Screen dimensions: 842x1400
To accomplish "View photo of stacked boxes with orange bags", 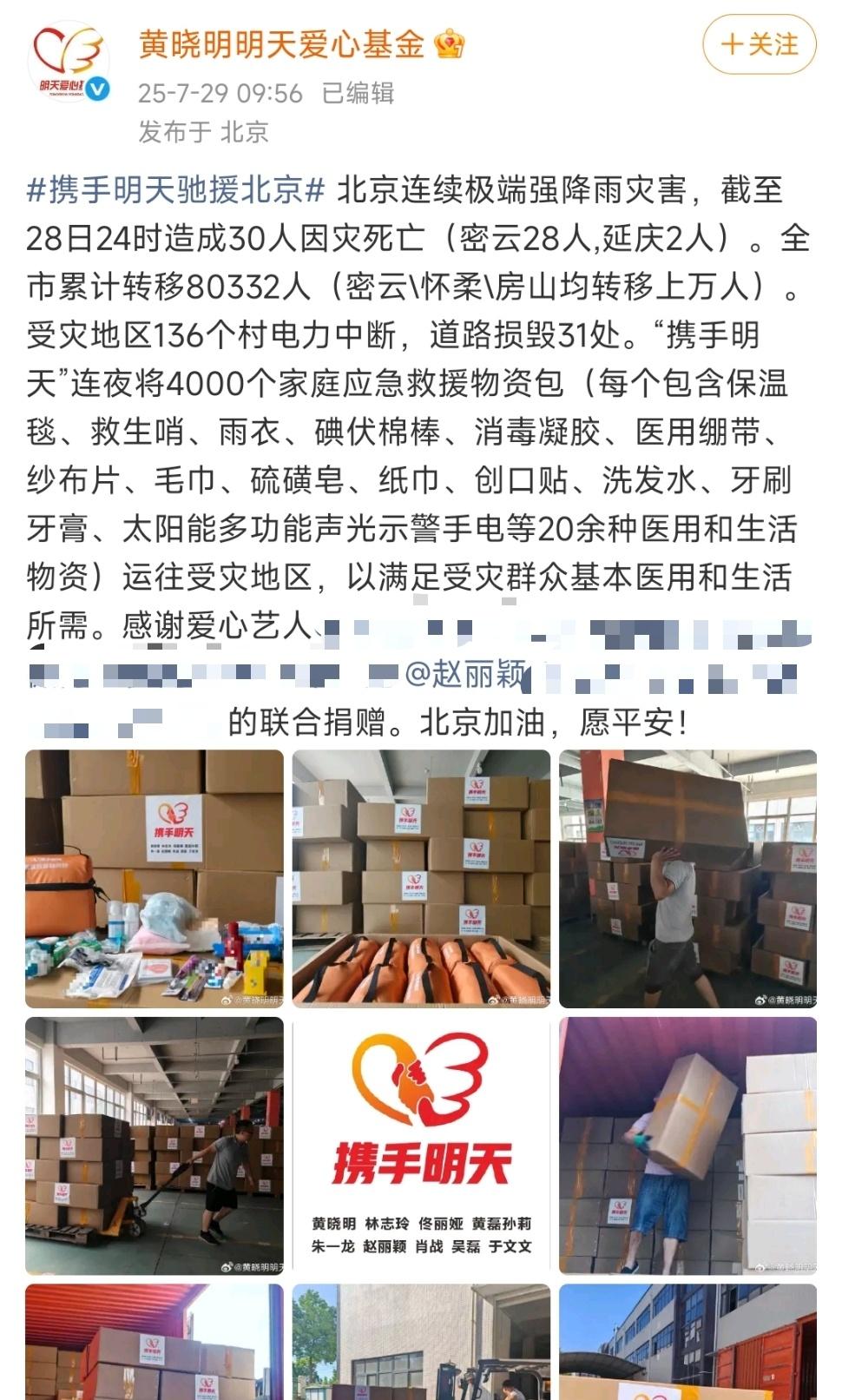I will click(x=421, y=878).
